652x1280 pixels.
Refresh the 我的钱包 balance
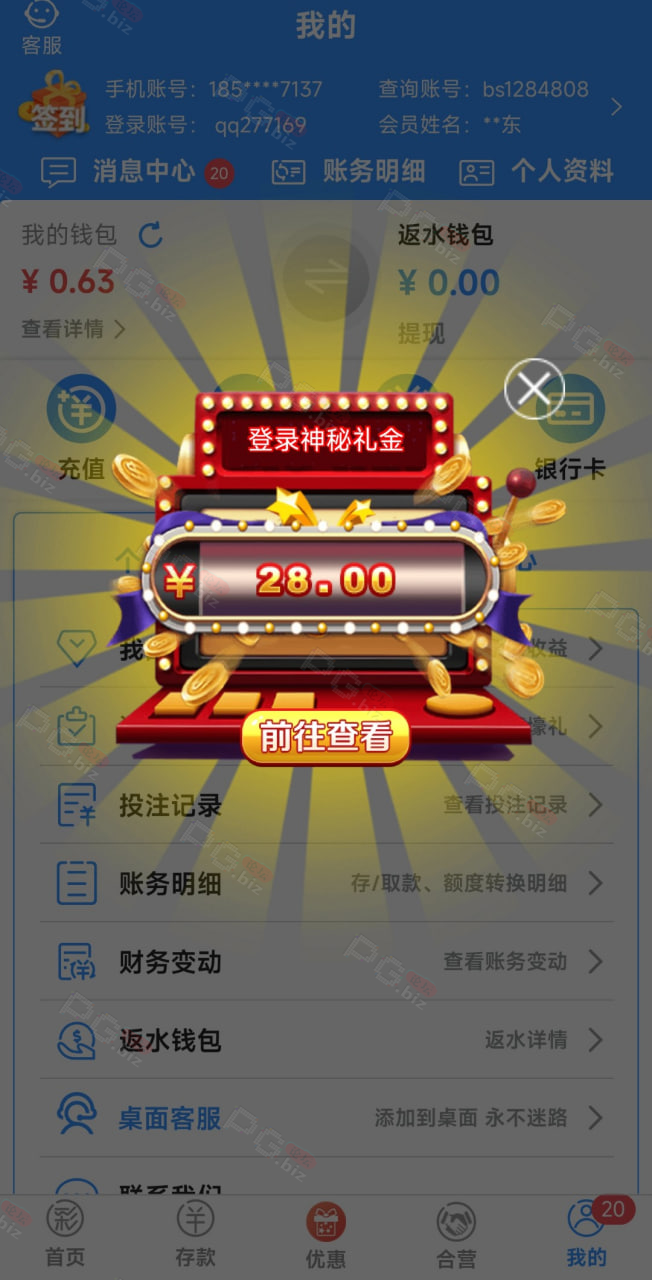pyautogui.click(x=150, y=236)
